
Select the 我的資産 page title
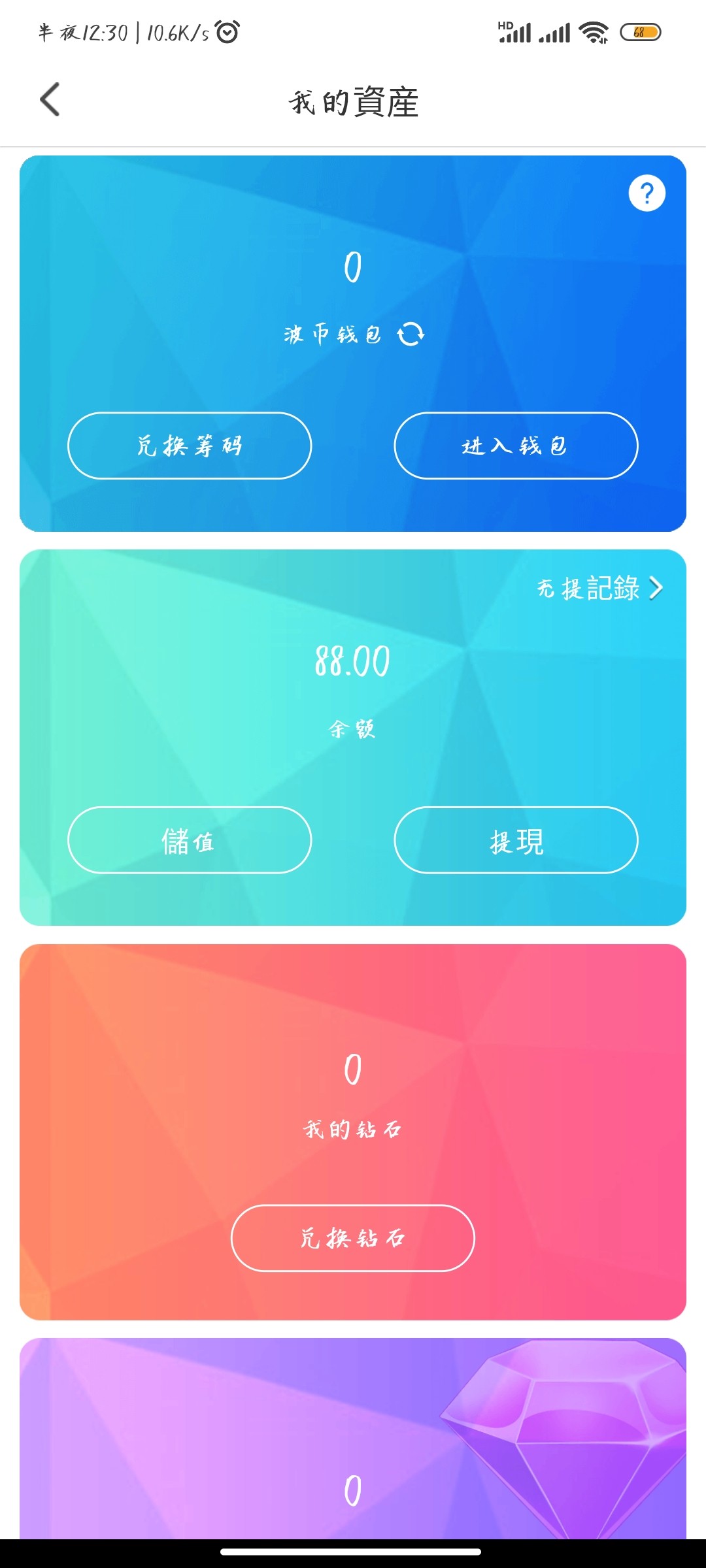(353, 103)
